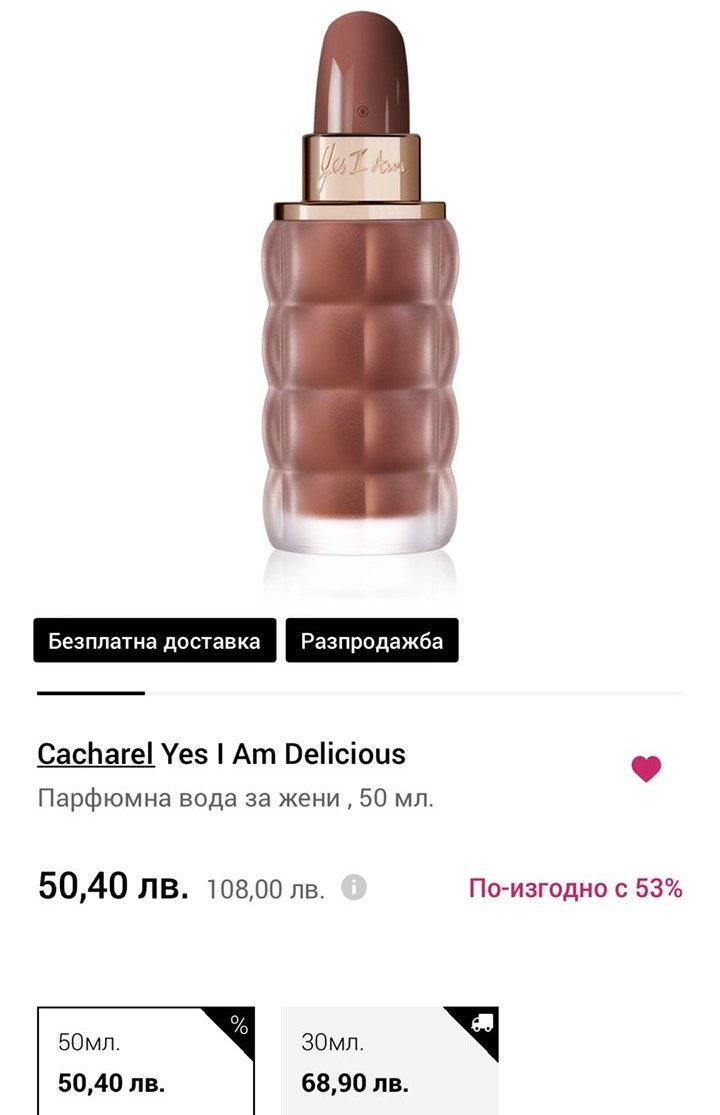
Task: Open the perfume bottle product image
Action: coord(360,300)
